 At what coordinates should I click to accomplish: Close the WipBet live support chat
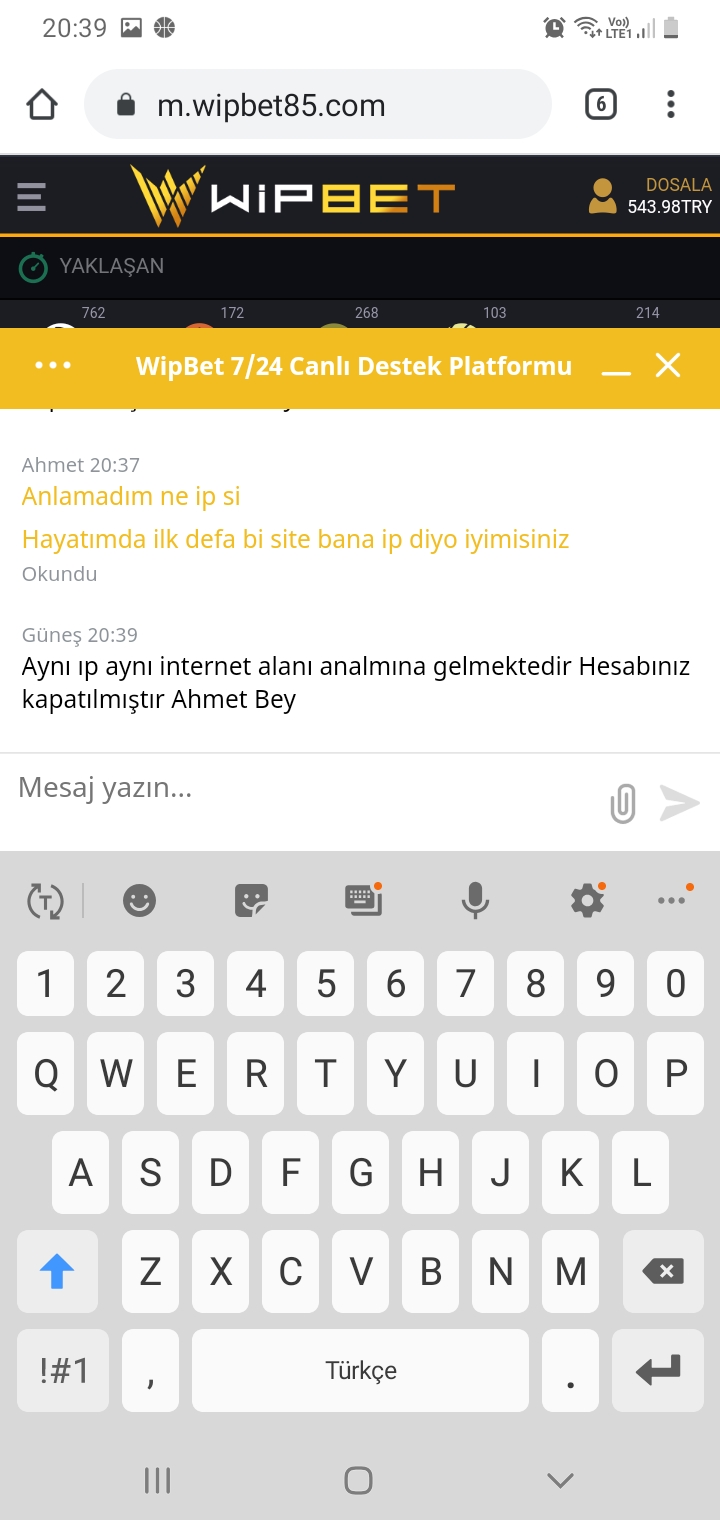click(x=668, y=365)
